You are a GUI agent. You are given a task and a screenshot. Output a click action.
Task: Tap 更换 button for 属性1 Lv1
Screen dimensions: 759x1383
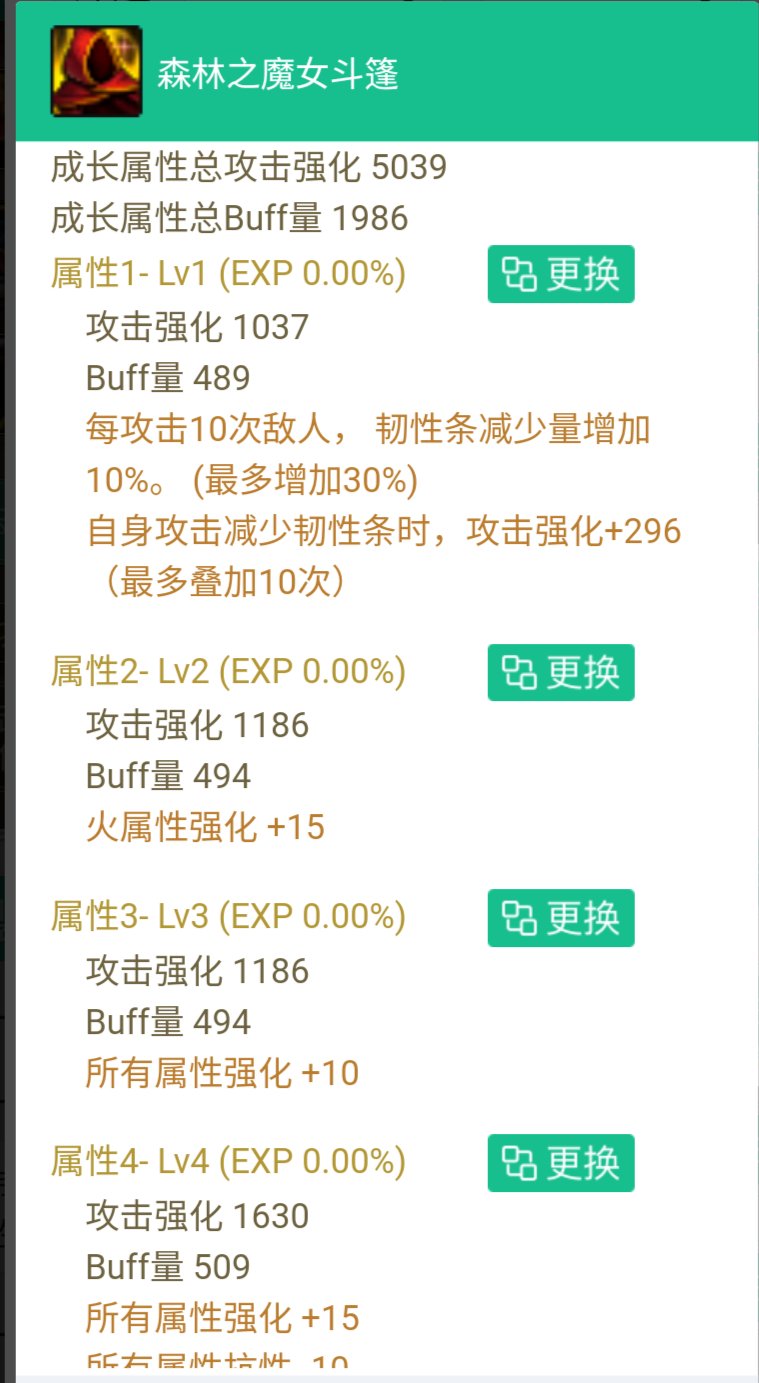point(561,274)
